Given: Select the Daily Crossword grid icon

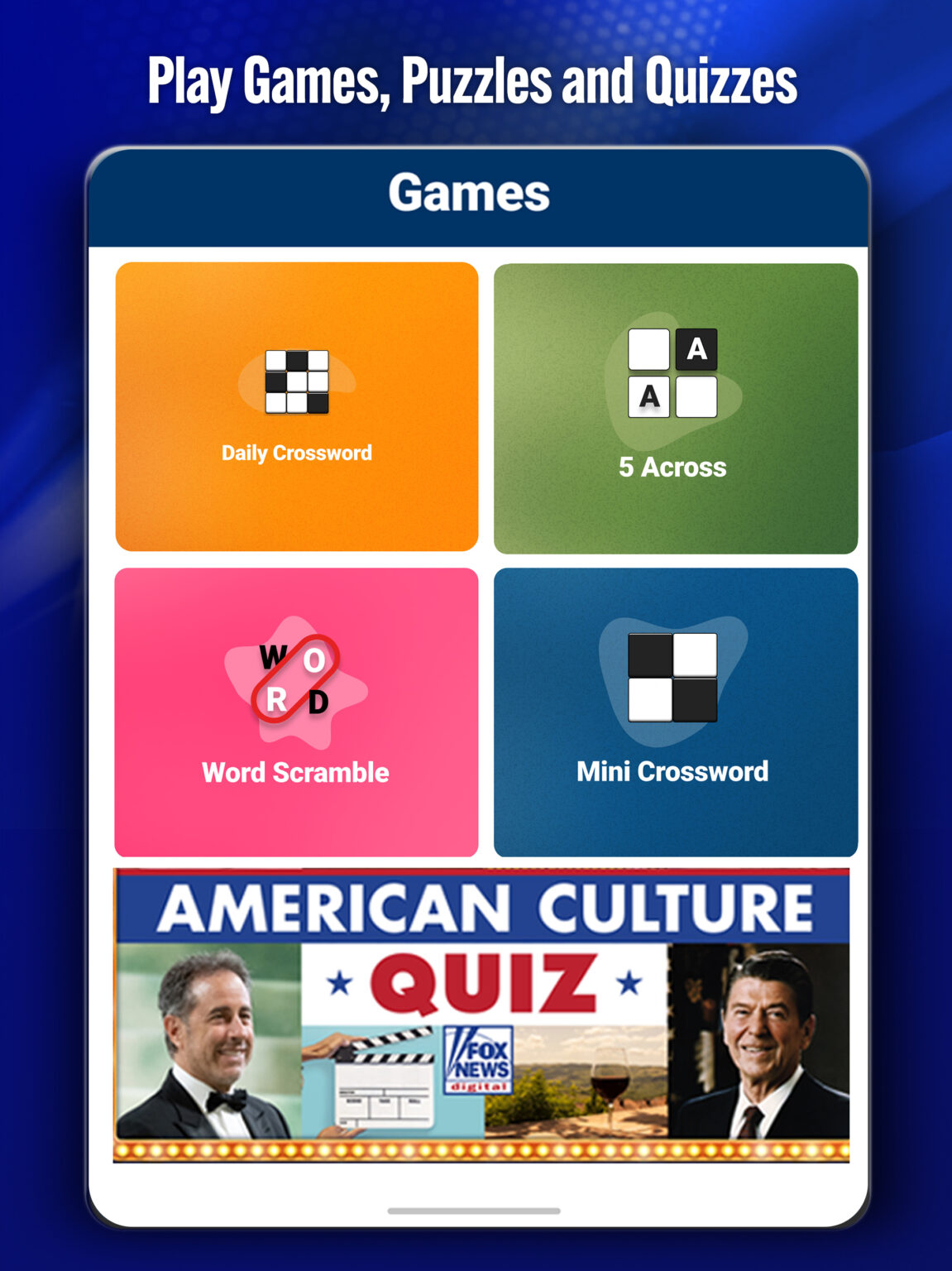Looking at the screenshot, I should [296, 382].
